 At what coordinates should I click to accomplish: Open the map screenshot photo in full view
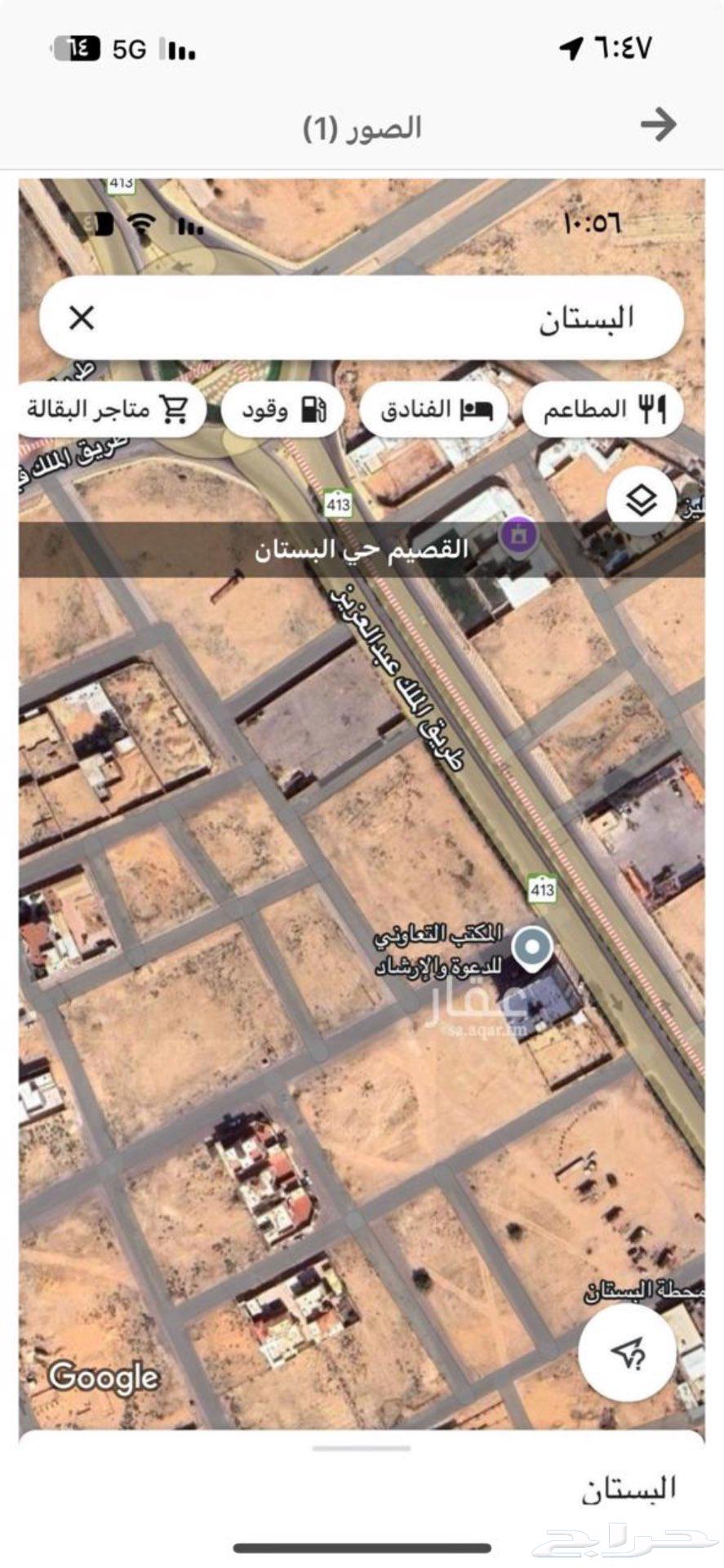coord(362,867)
